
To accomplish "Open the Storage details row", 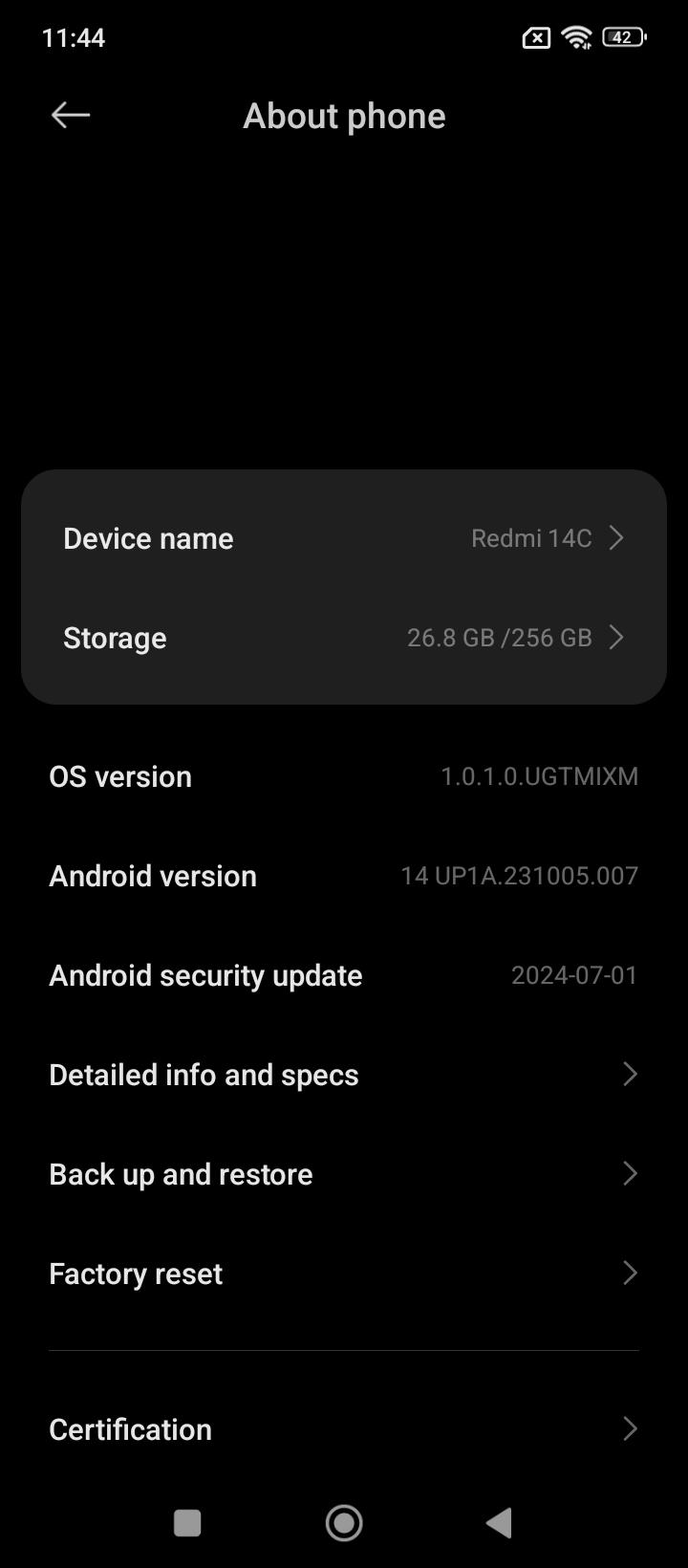I will click(x=344, y=638).
